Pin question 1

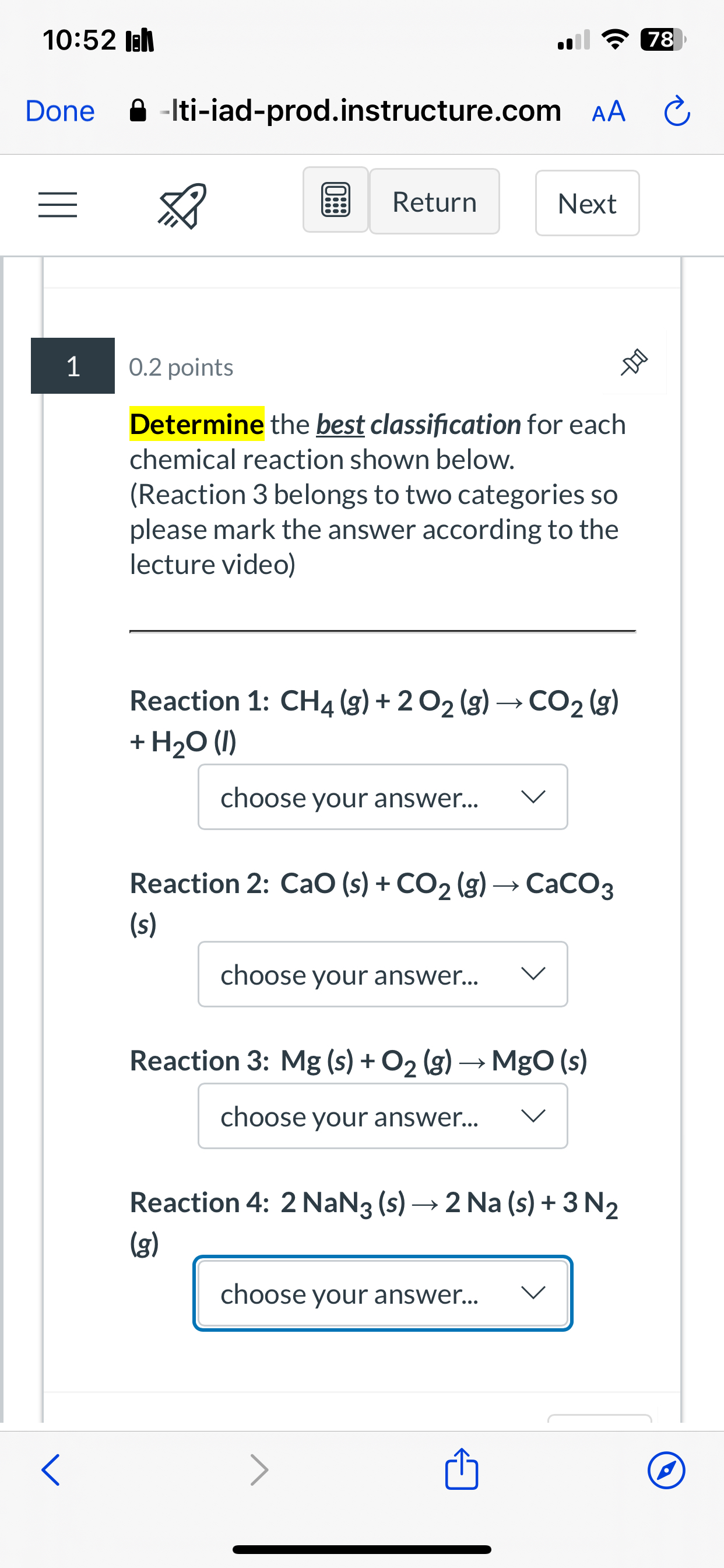point(633,363)
